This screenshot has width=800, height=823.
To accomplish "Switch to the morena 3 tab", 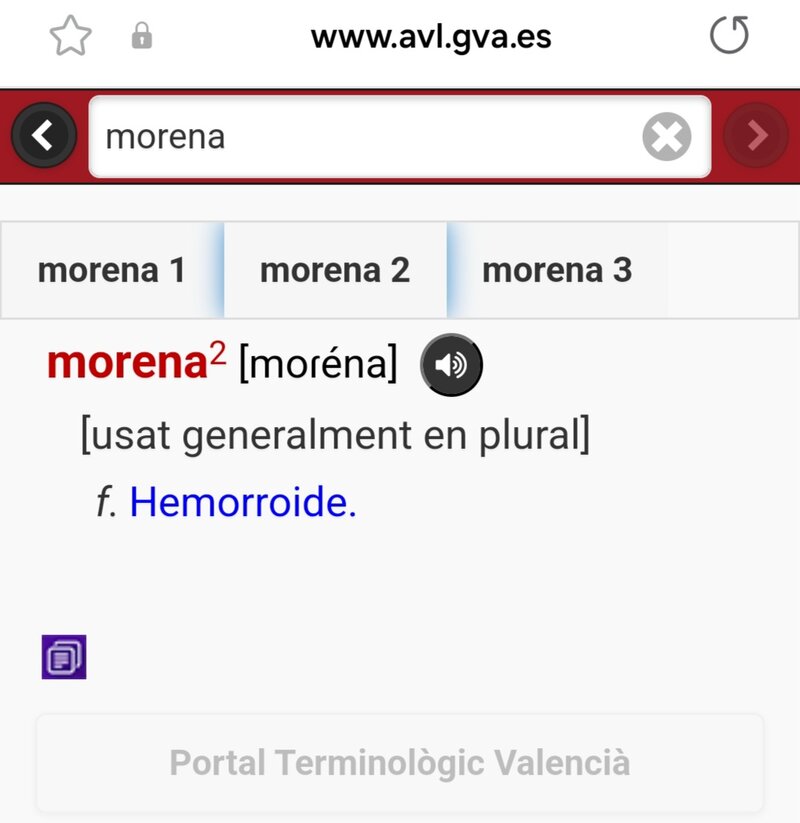I will click(558, 269).
